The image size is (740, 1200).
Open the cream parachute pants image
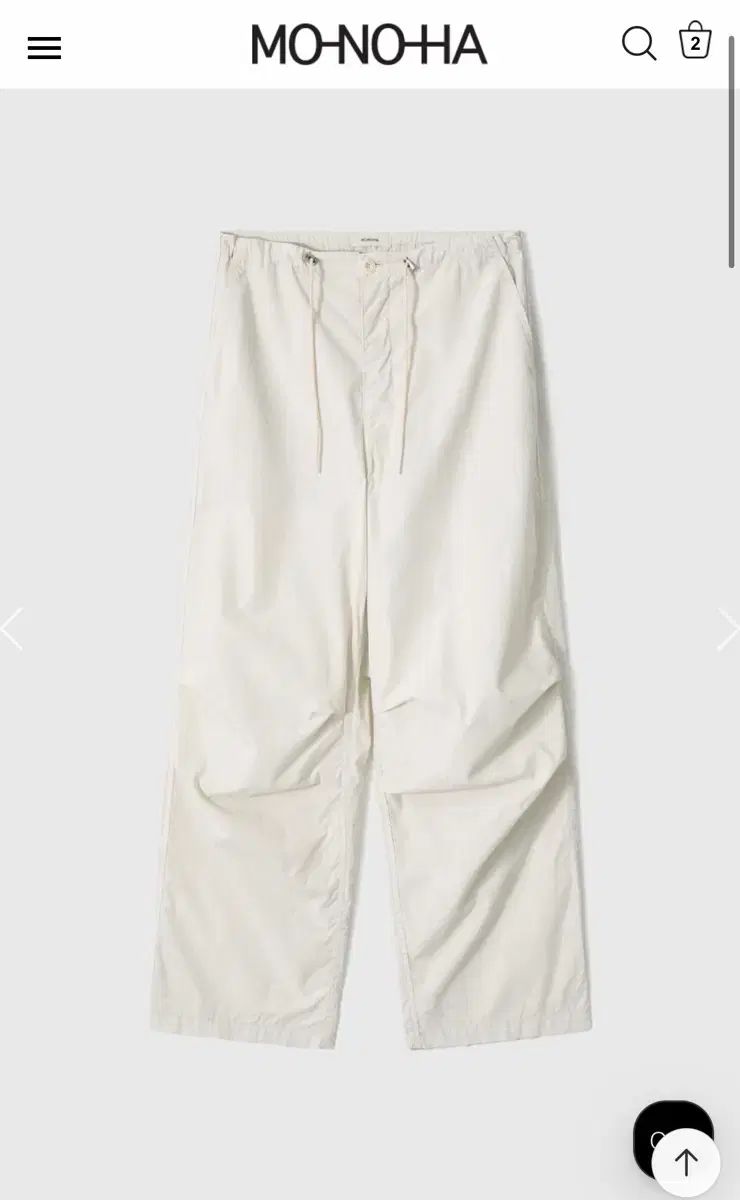click(370, 640)
